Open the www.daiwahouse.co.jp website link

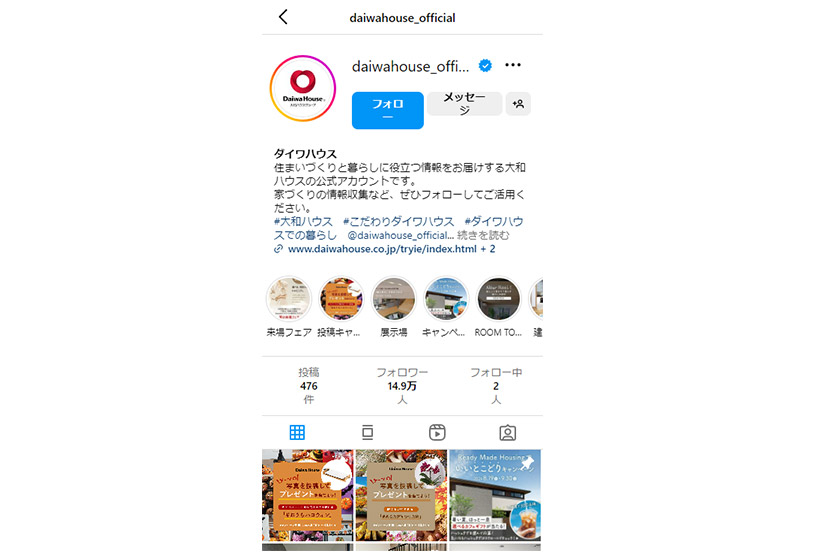[x=382, y=249]
